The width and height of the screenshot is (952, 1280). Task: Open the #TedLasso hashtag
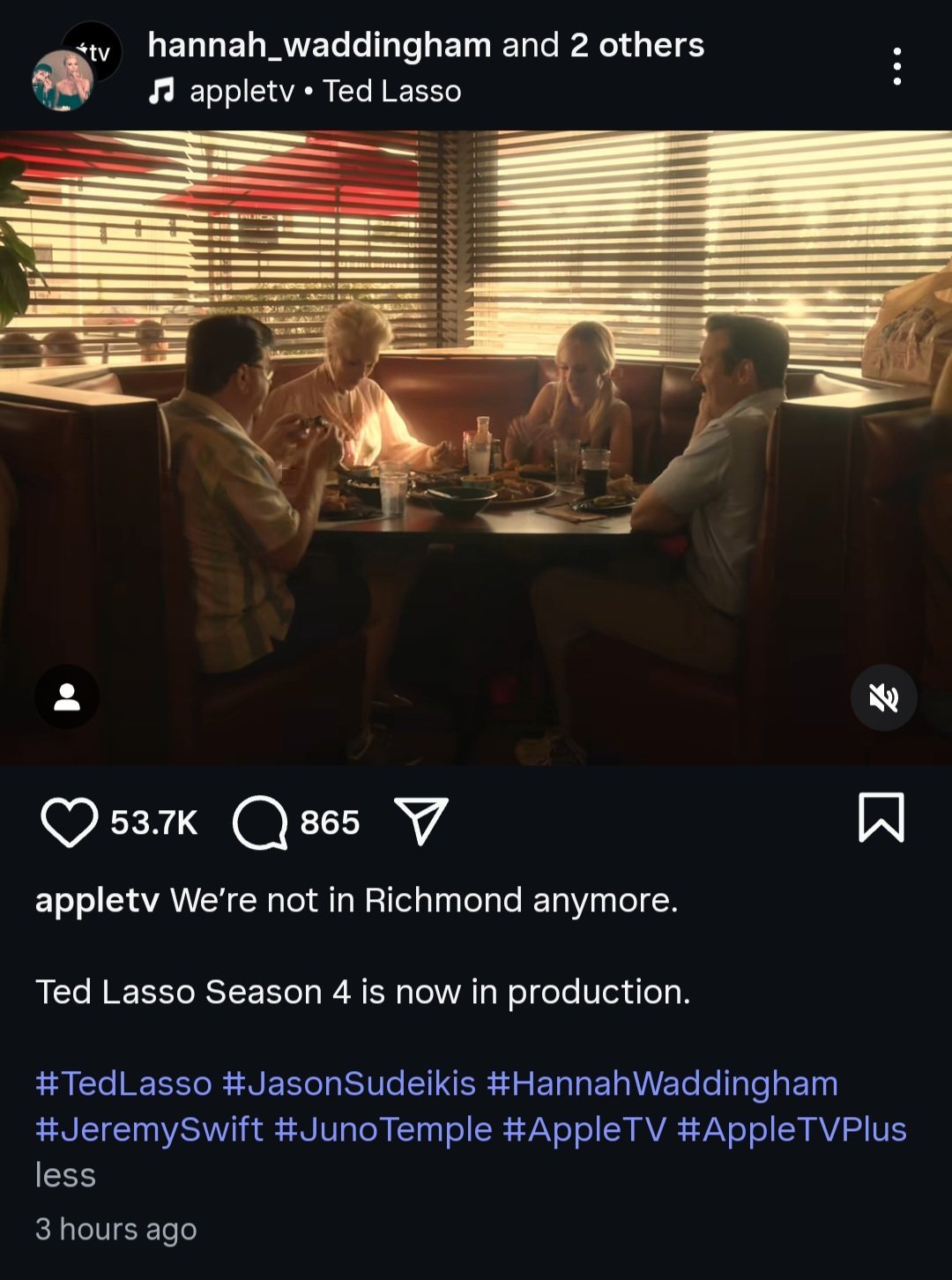tap(123, 1083)
